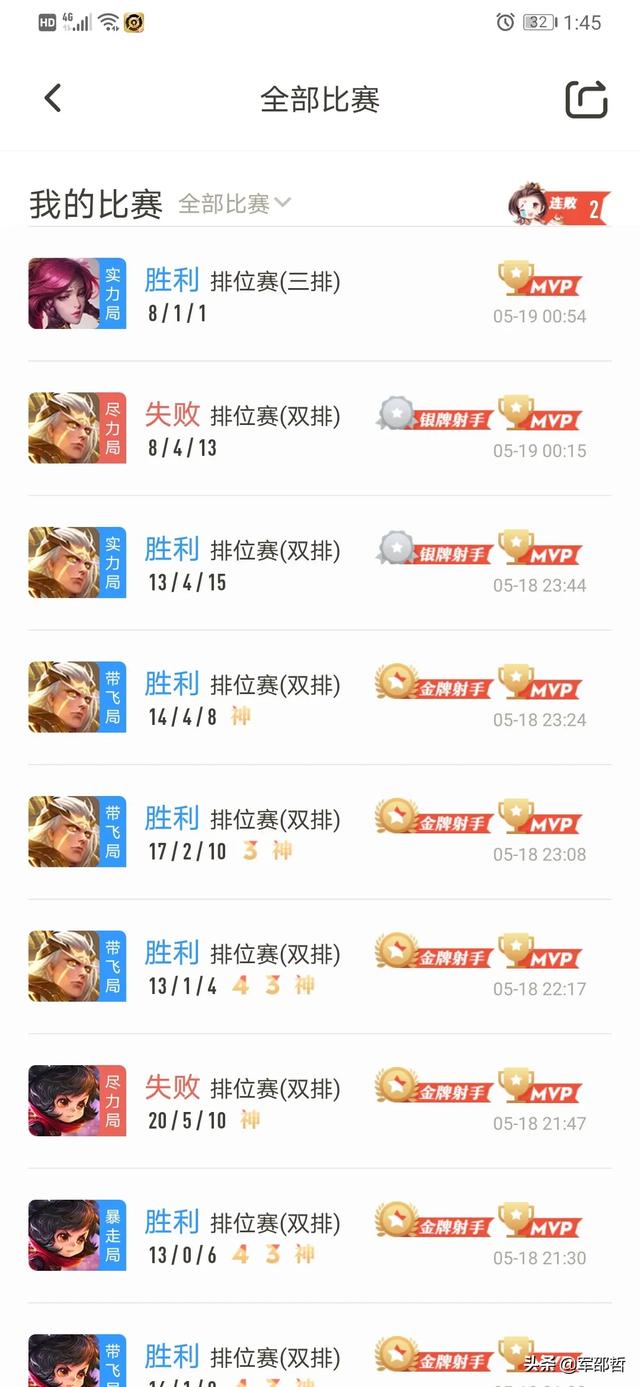Share the match history page

pos(586,99)
